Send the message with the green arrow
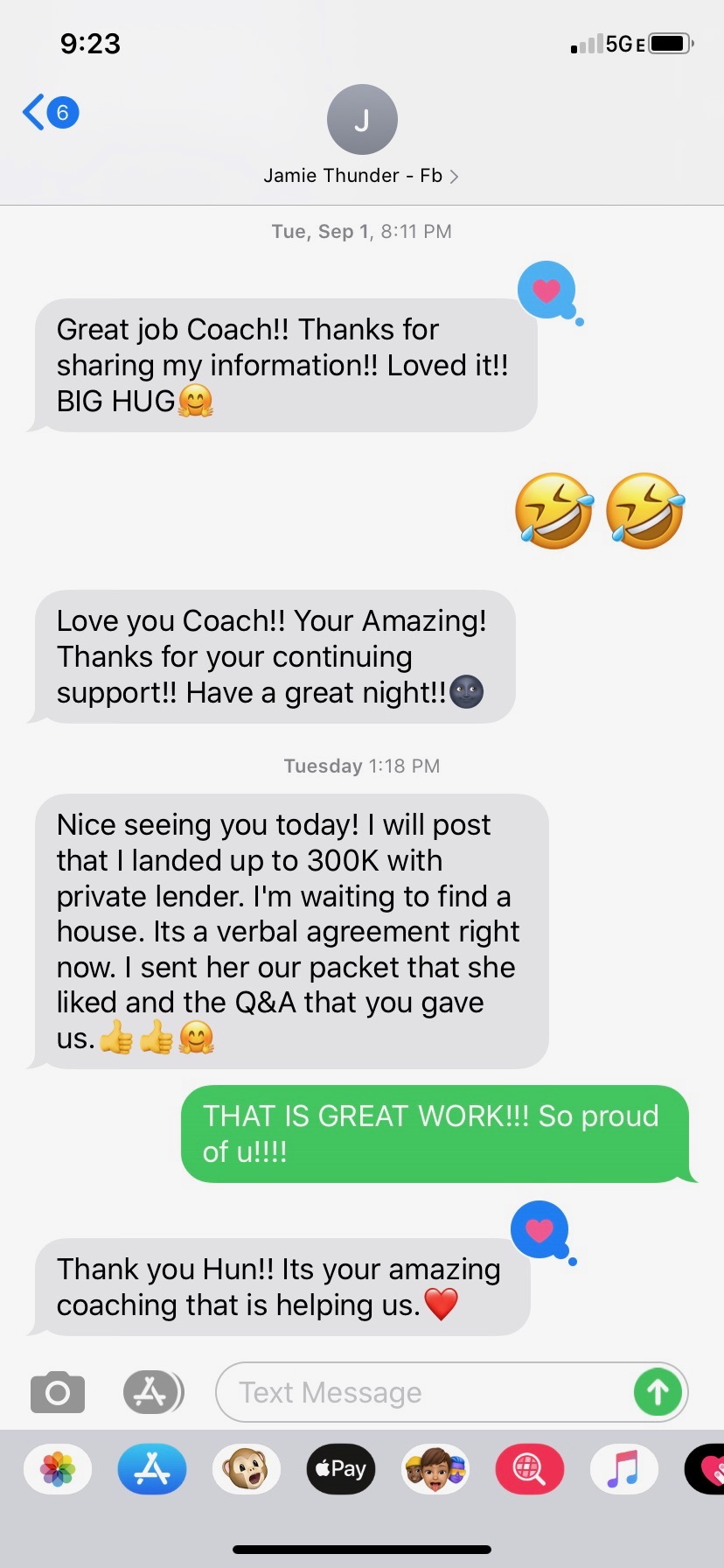This screenshot has height=1568, width=724. [x=658, y=1392]
